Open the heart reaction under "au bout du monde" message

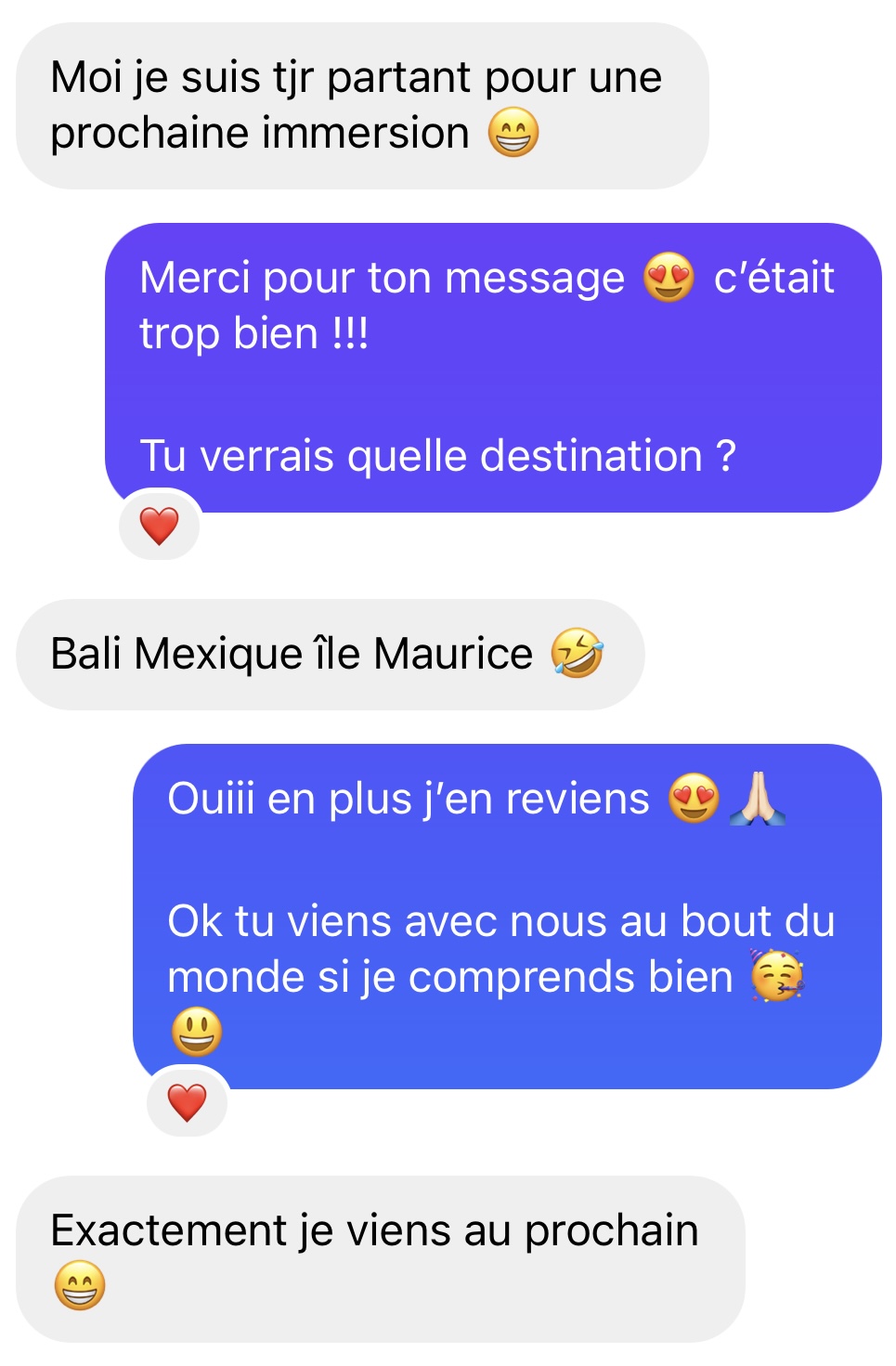point(187,1102)
